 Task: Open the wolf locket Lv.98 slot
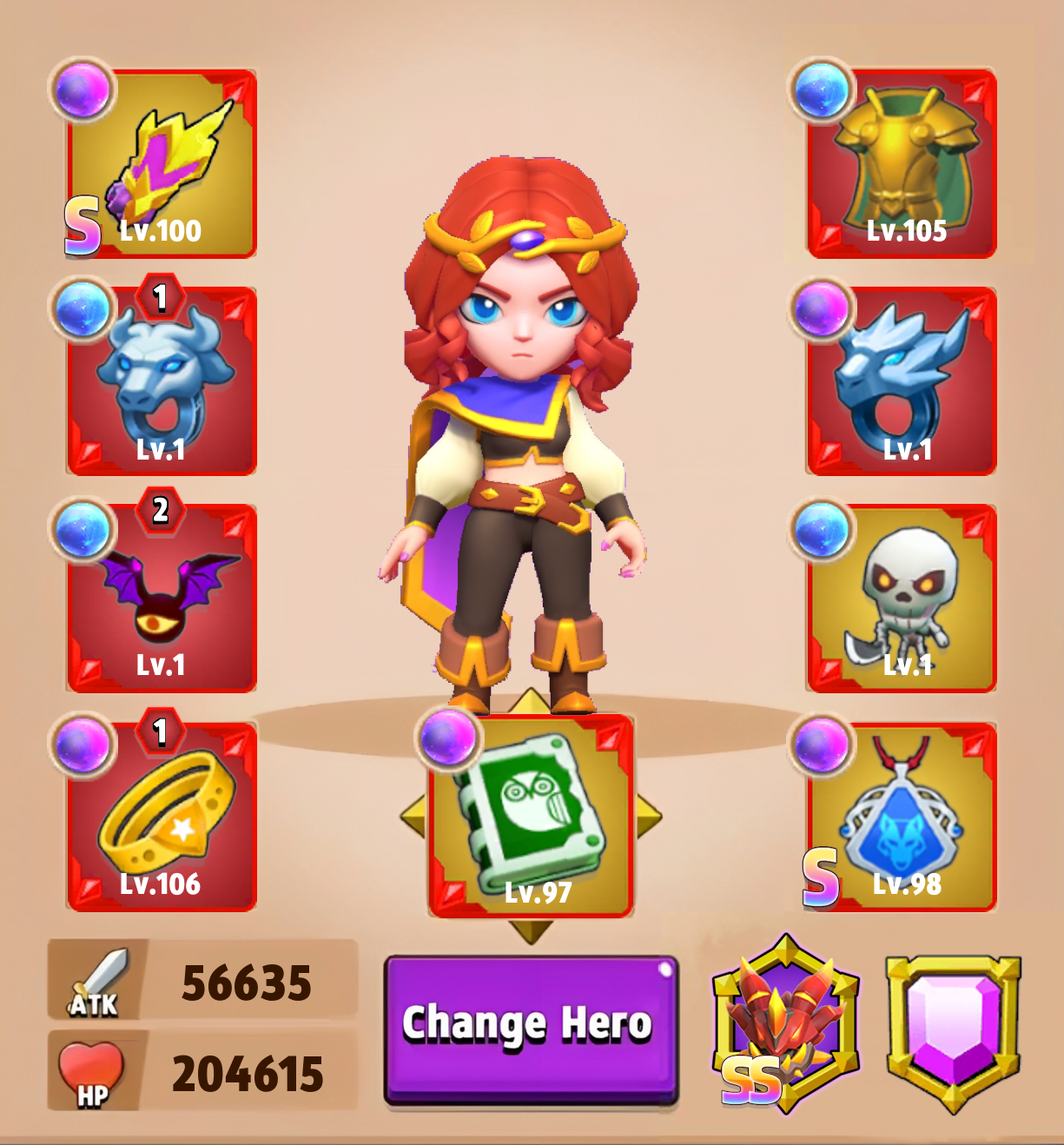tap(902, 817)
